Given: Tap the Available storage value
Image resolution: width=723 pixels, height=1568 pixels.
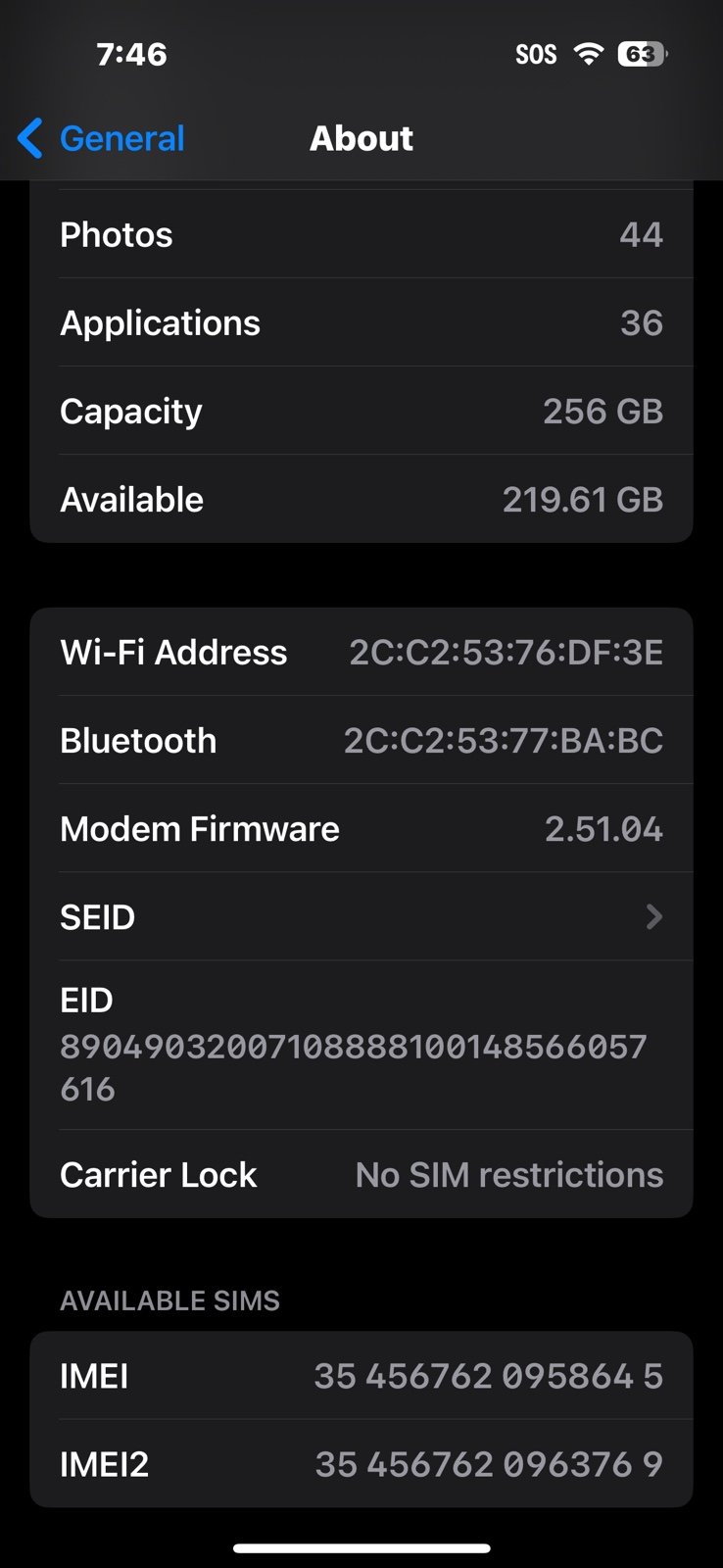Looking at the screenshot, I should click(583, 499).
